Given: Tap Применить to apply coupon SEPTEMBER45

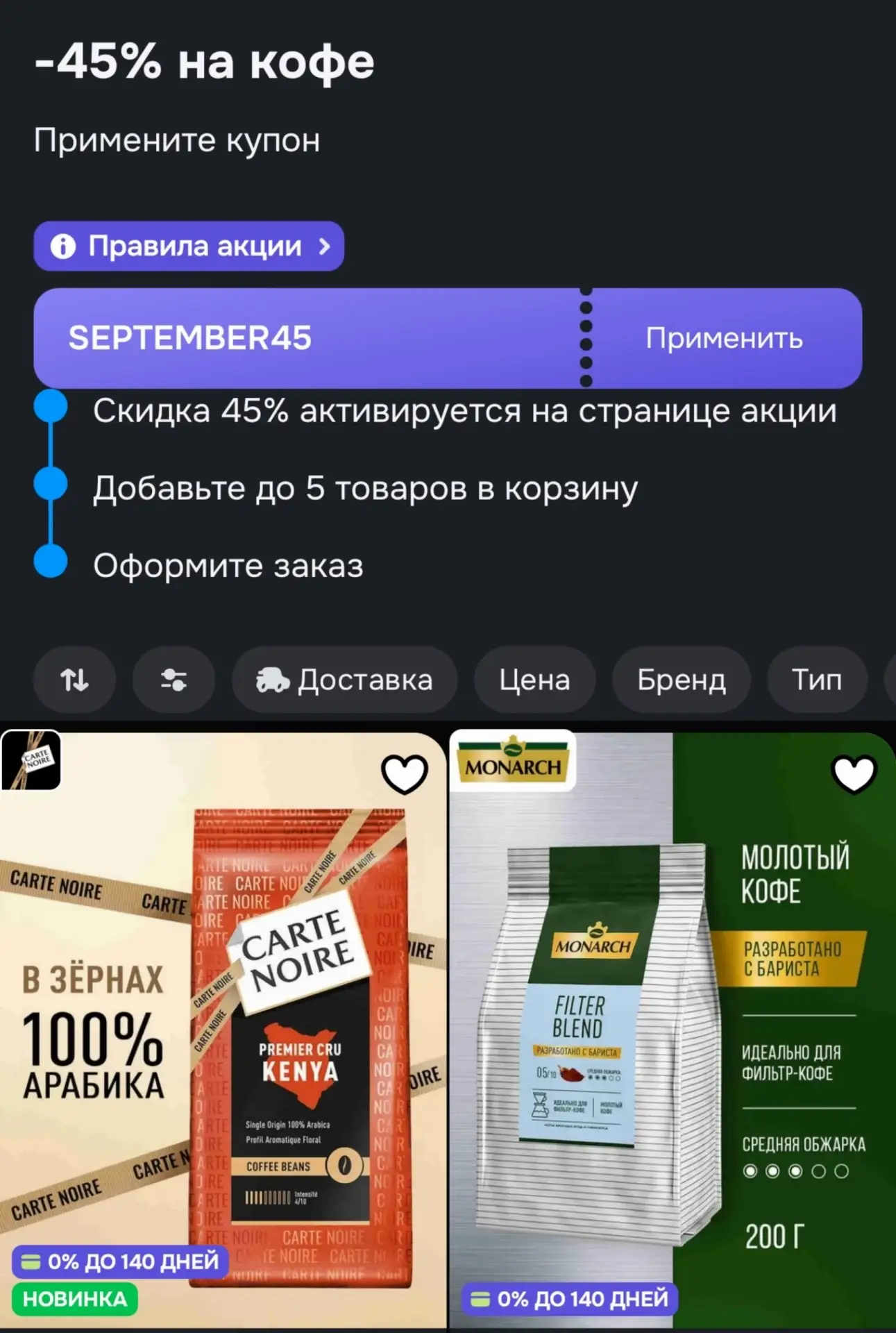Looking at the screenshot, I should coord(724,338).
